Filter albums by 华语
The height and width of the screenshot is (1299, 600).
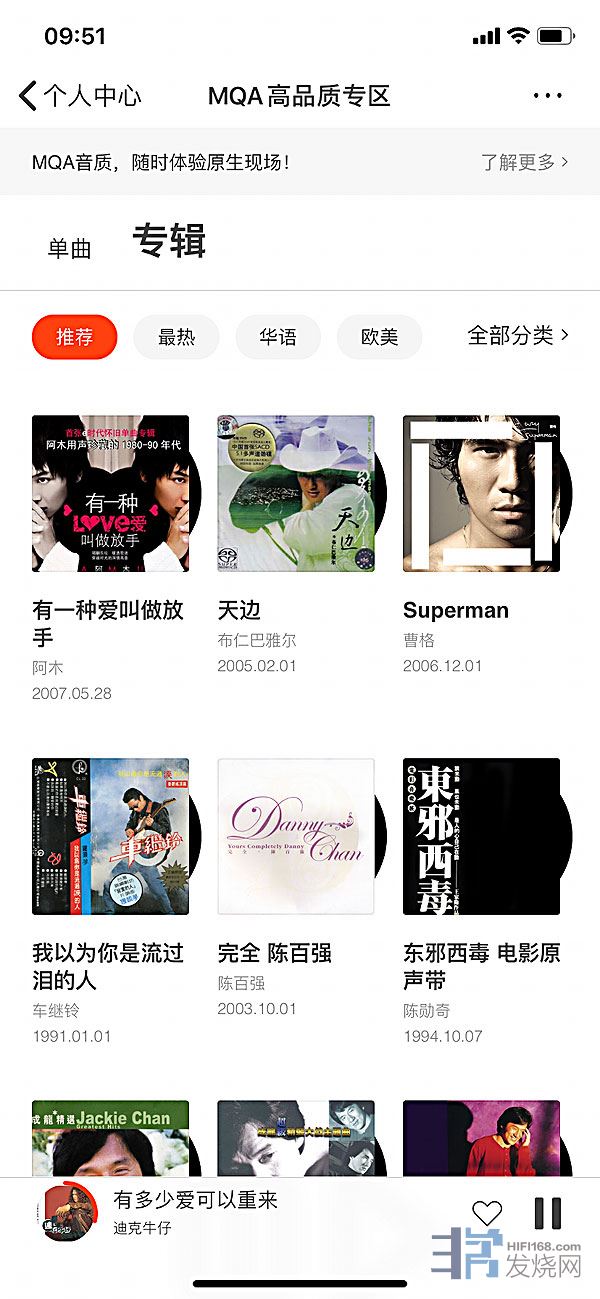[278, 337]
